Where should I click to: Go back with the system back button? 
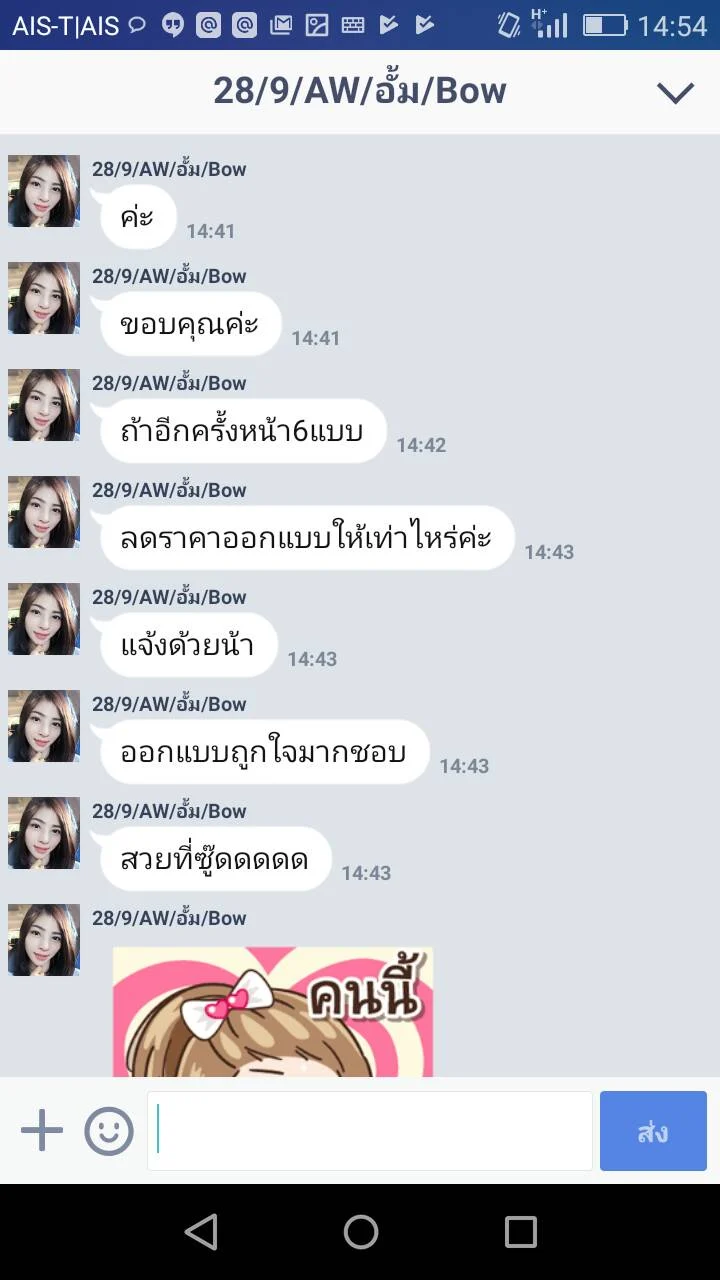pyautogui.click(x=201, y=1232)
